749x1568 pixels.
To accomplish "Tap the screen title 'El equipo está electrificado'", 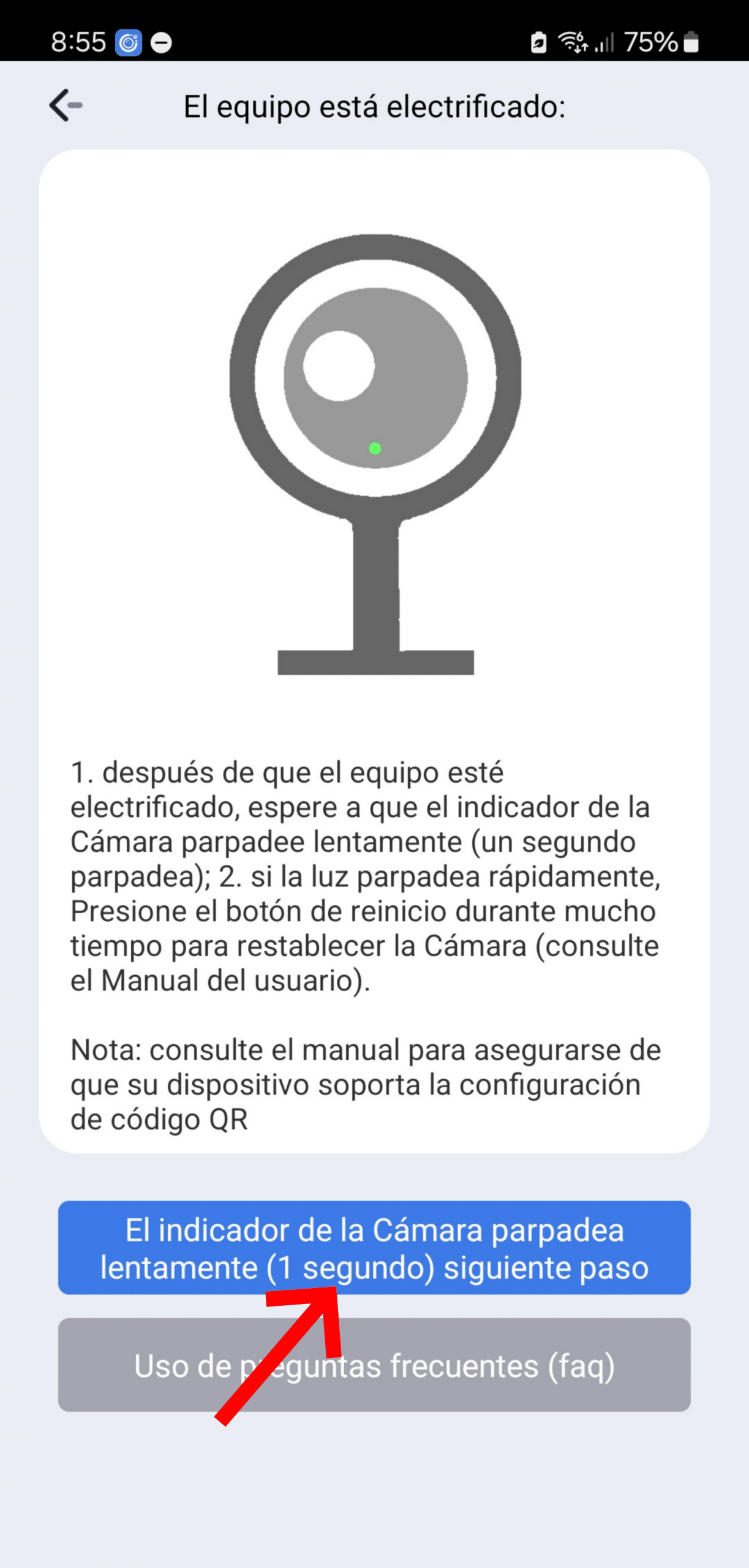I will (375, 105).
